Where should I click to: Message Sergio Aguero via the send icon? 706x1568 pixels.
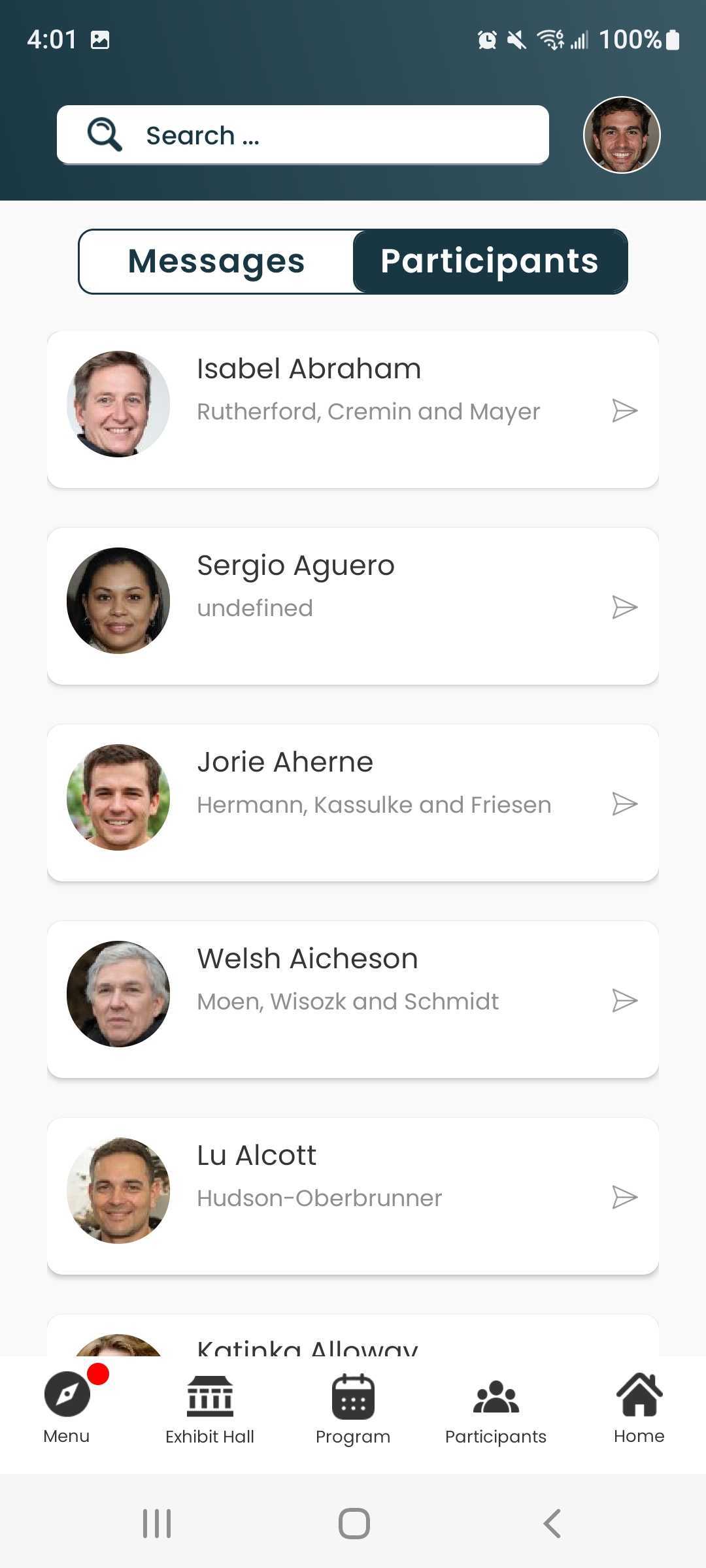click(x=624, y=607)
